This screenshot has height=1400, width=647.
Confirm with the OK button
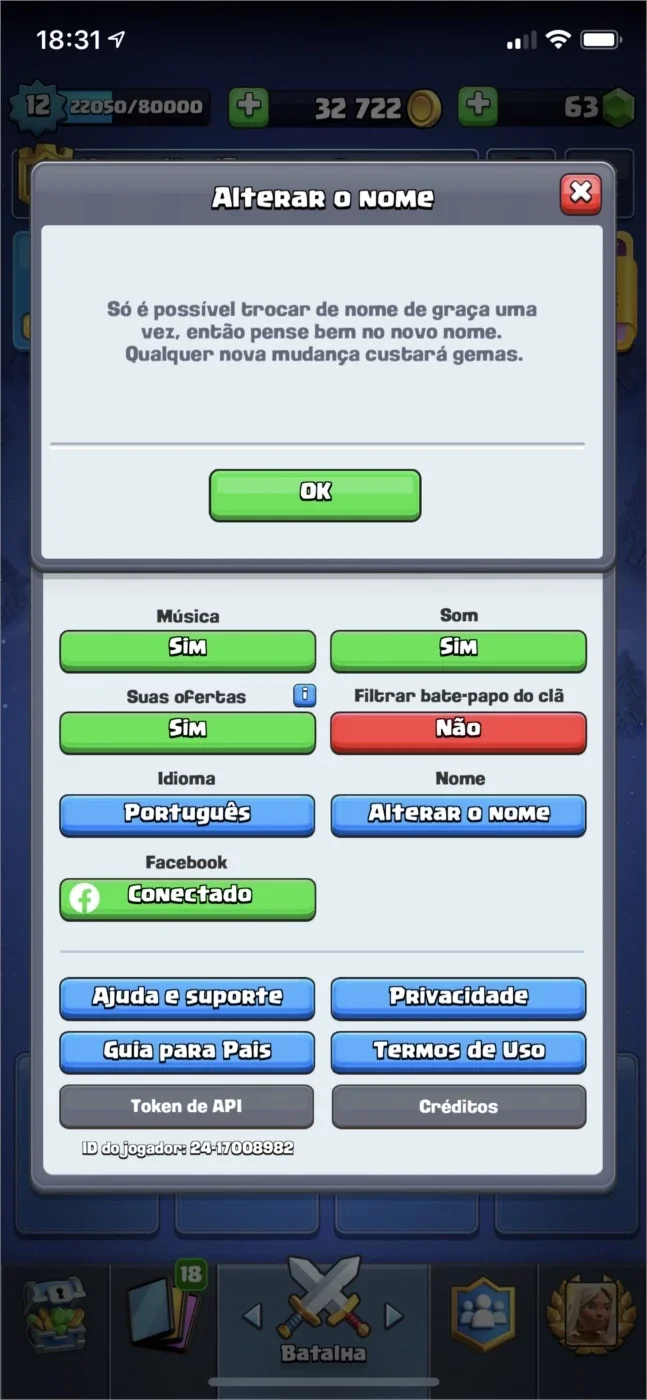click(x=315, y=494)
